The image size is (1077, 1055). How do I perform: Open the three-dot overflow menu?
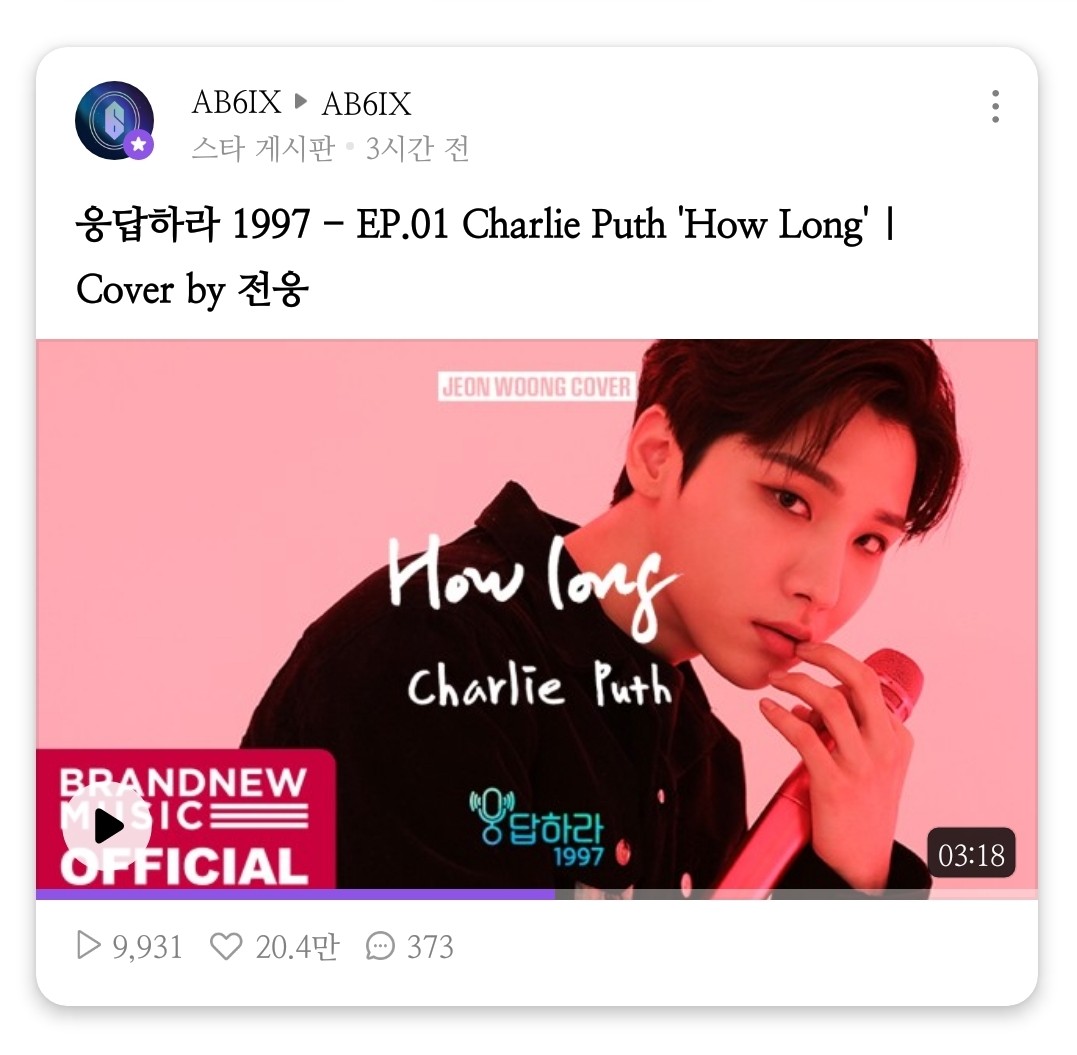click(994, 106)
